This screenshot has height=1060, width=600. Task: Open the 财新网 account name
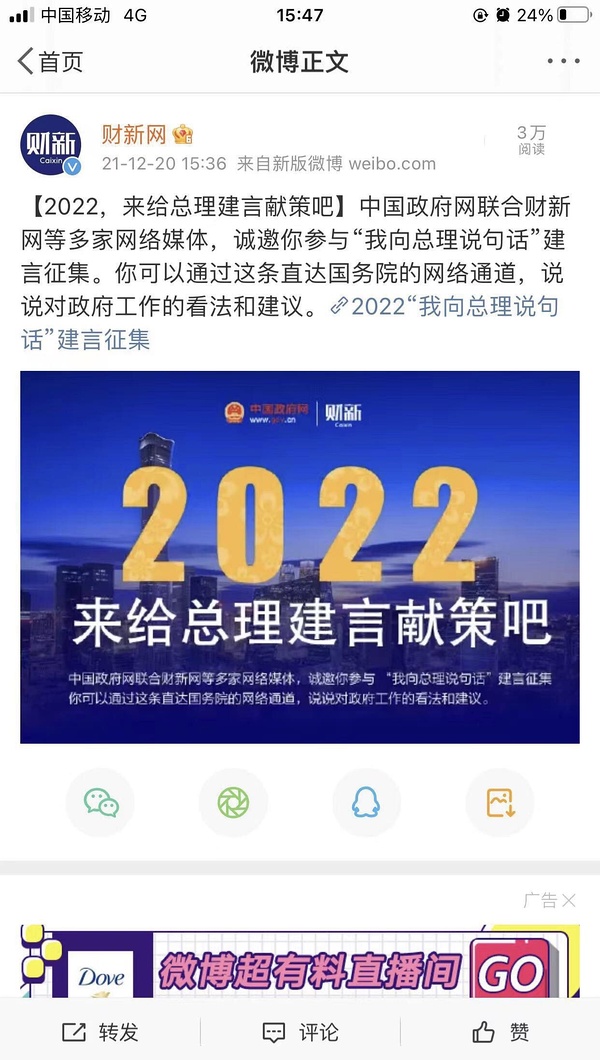[134, 134]
